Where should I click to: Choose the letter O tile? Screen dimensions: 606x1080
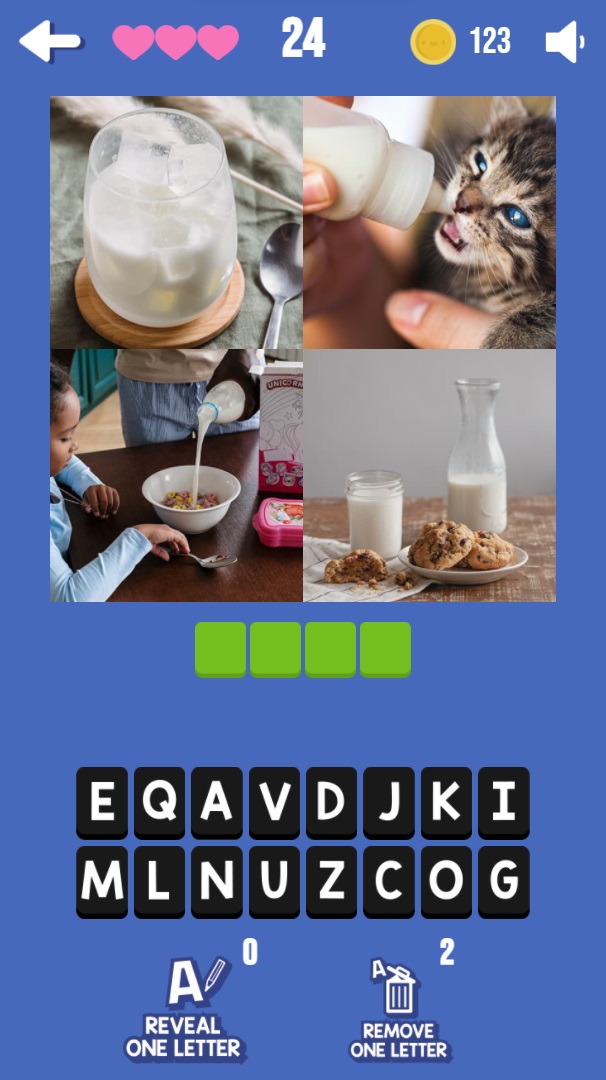[446, 881]
